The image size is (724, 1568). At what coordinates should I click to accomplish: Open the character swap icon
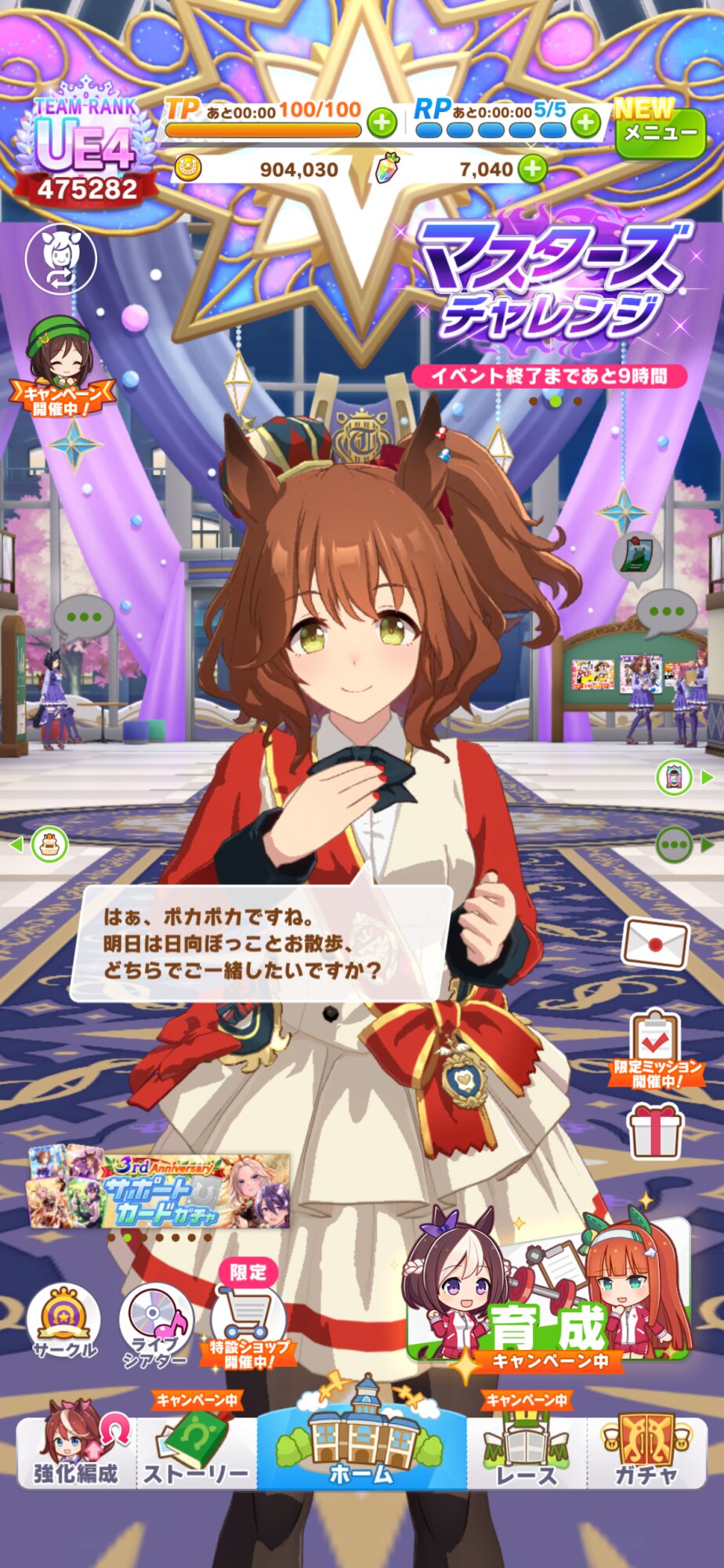tap(61, 258)
